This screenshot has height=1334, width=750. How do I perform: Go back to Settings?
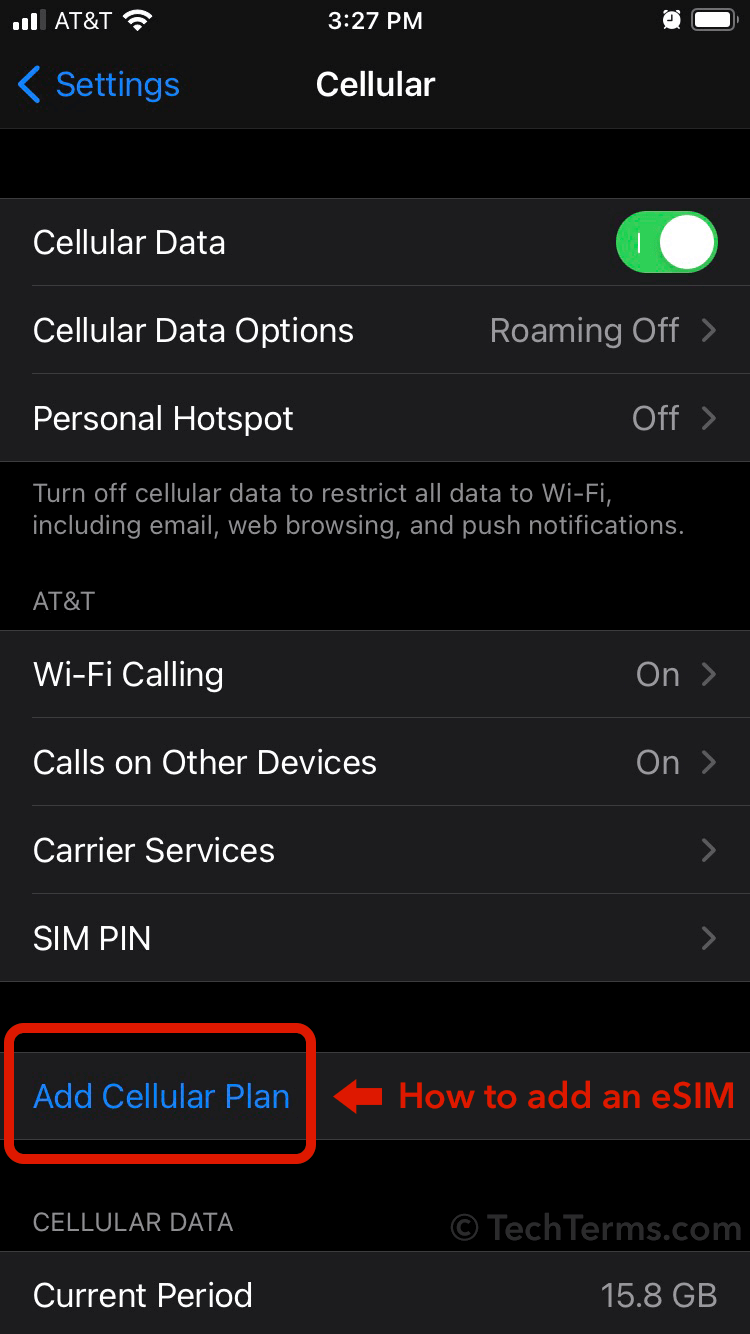(x=98, y=85)
